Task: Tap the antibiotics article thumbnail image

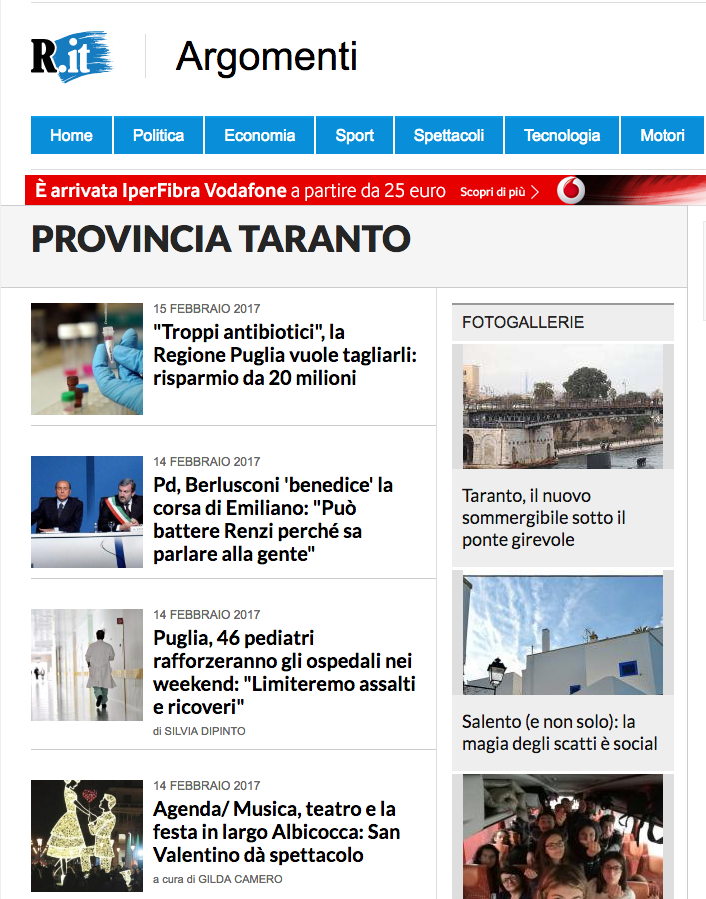Action: pyautogui.click(x=87, y=359)
